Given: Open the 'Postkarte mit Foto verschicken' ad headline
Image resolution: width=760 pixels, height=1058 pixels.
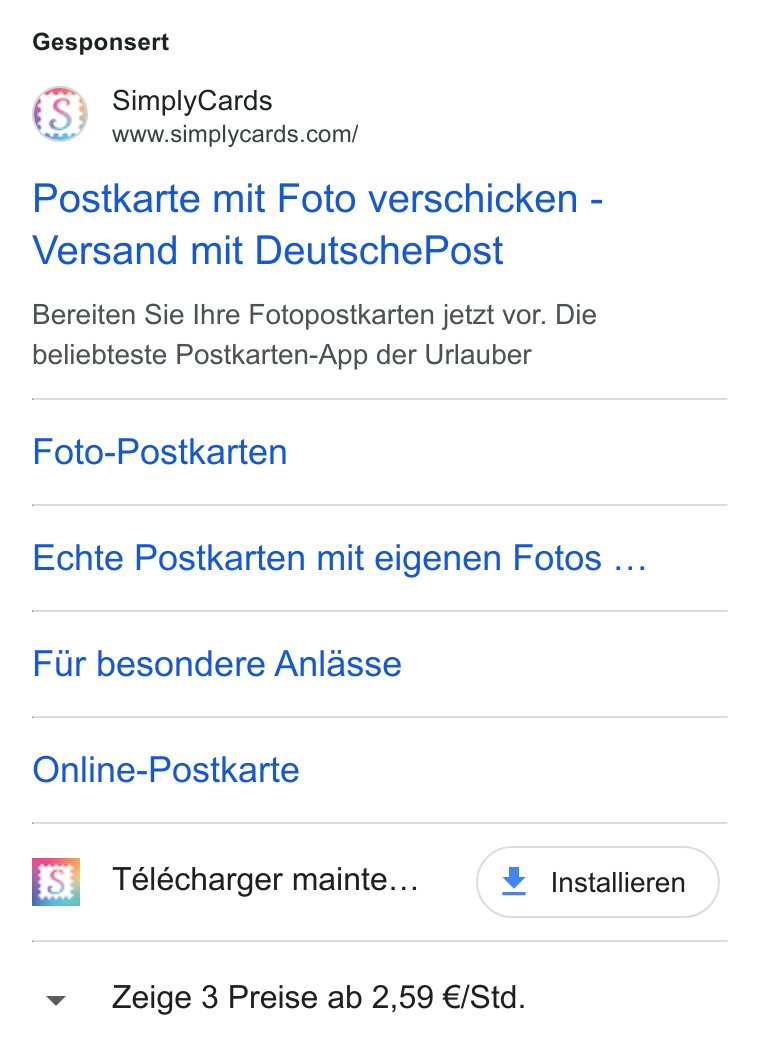Looking at the screenshot, I should pyautogui.click(x=317, y=224).
